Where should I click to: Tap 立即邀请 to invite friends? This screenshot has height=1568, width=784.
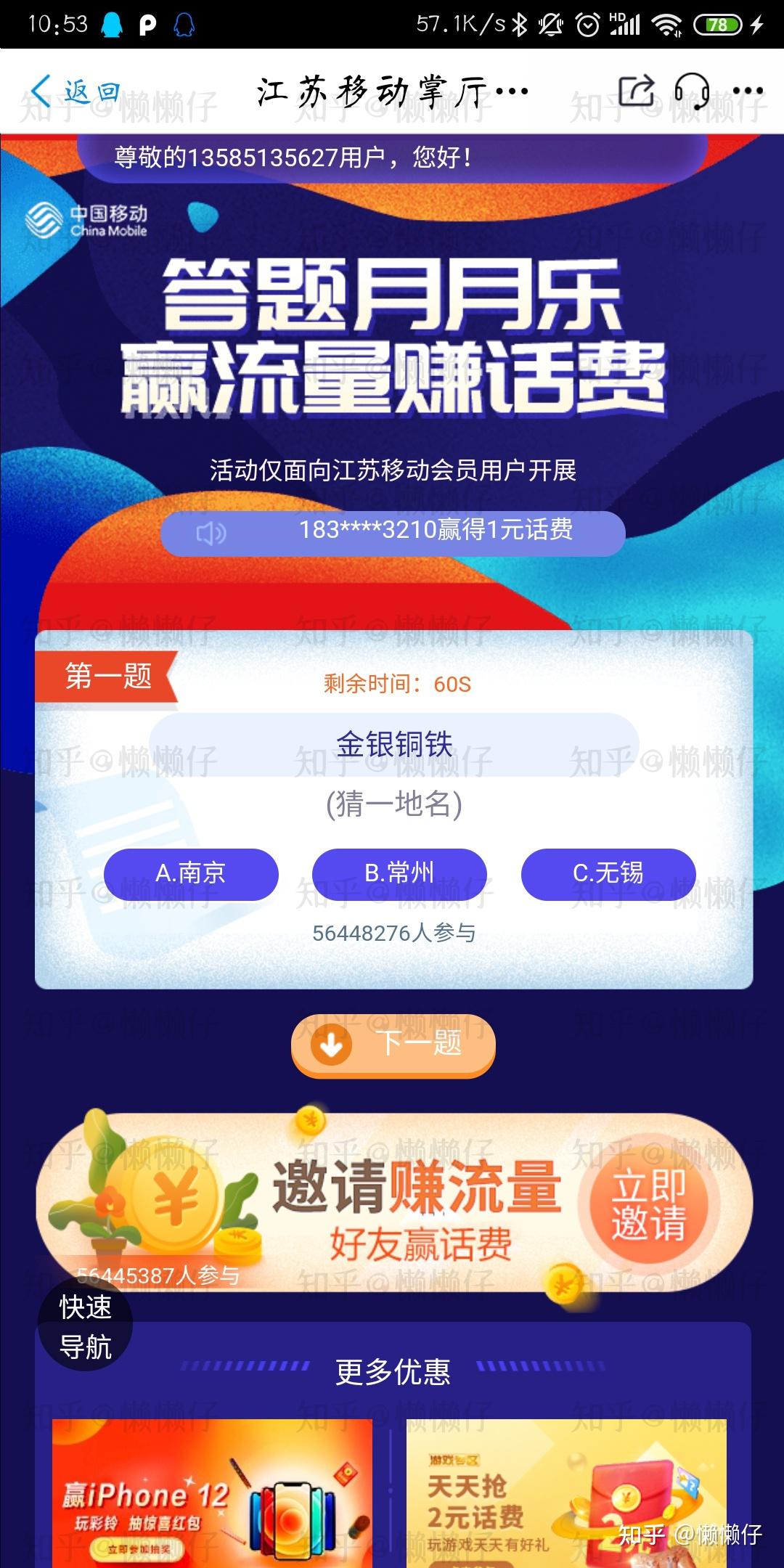[x=648, y=1205]
